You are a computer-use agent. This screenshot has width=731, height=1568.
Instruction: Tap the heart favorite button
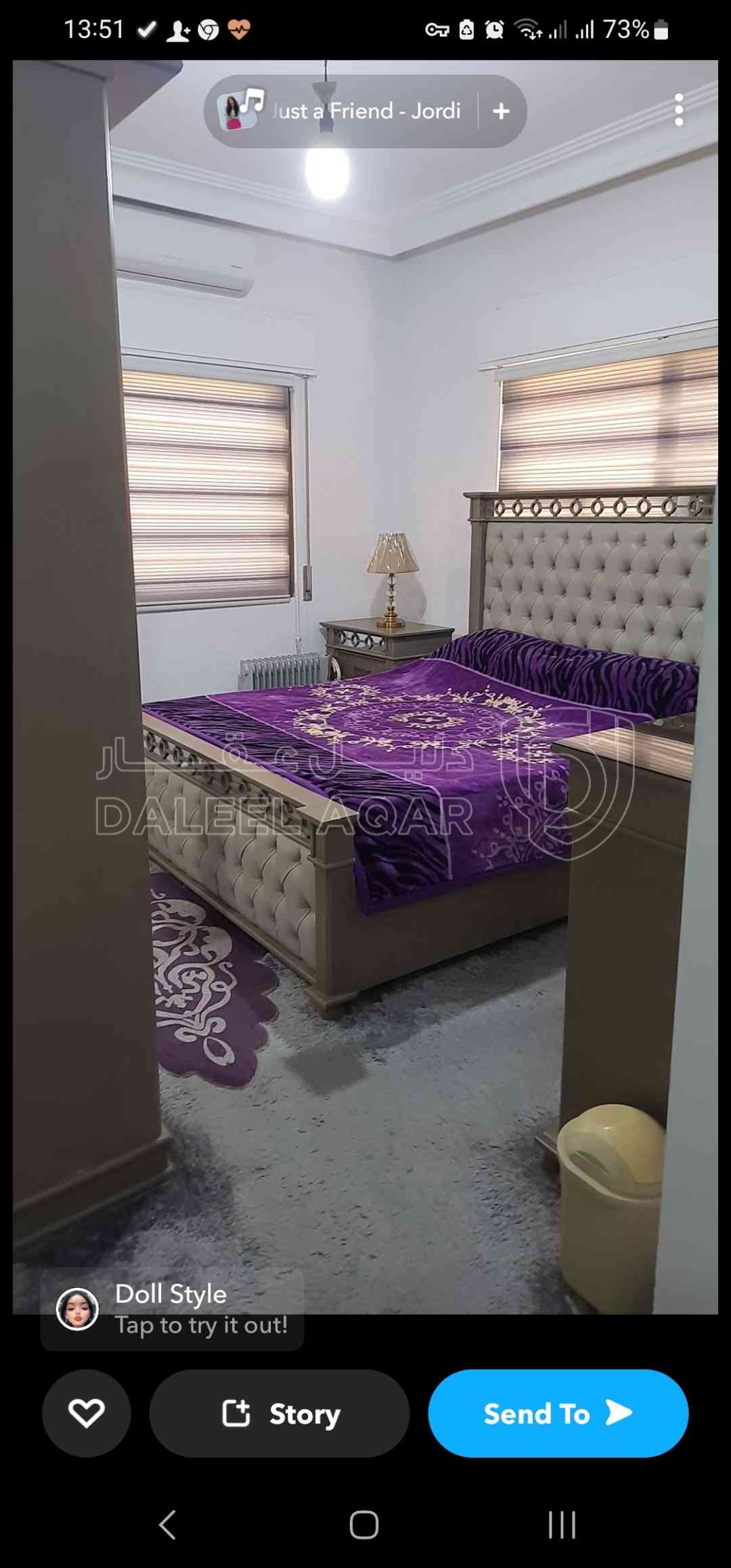pyautogui.click(x=87, y=1413)
